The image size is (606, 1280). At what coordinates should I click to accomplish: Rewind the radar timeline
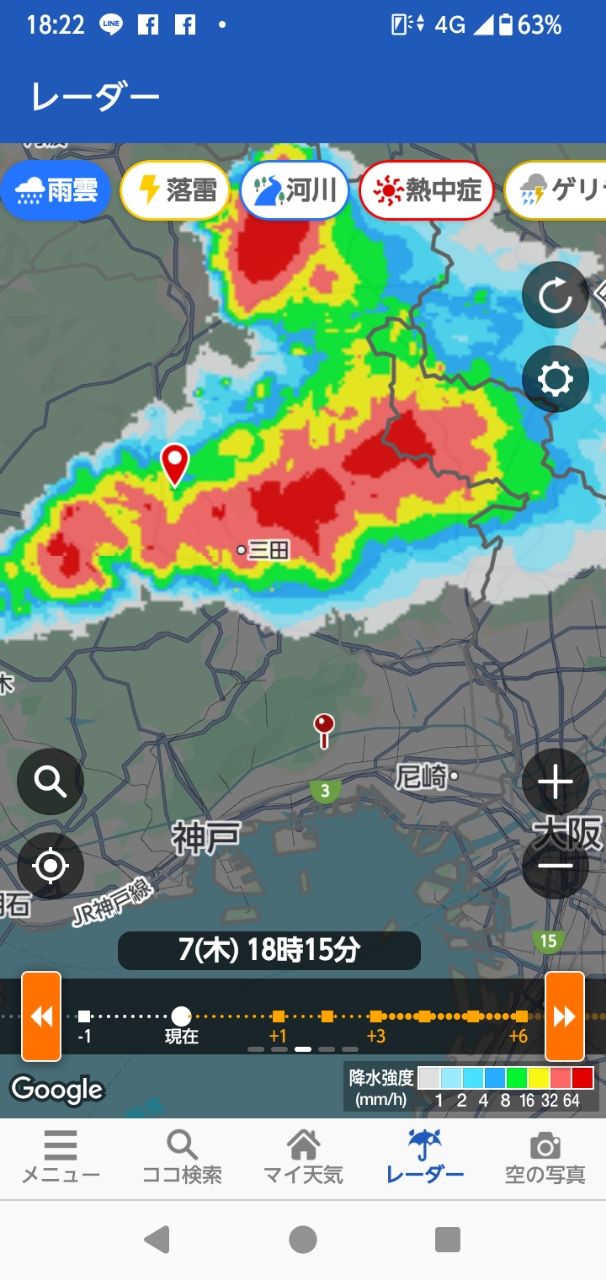pyautogui.click(x=41, y=1016)
